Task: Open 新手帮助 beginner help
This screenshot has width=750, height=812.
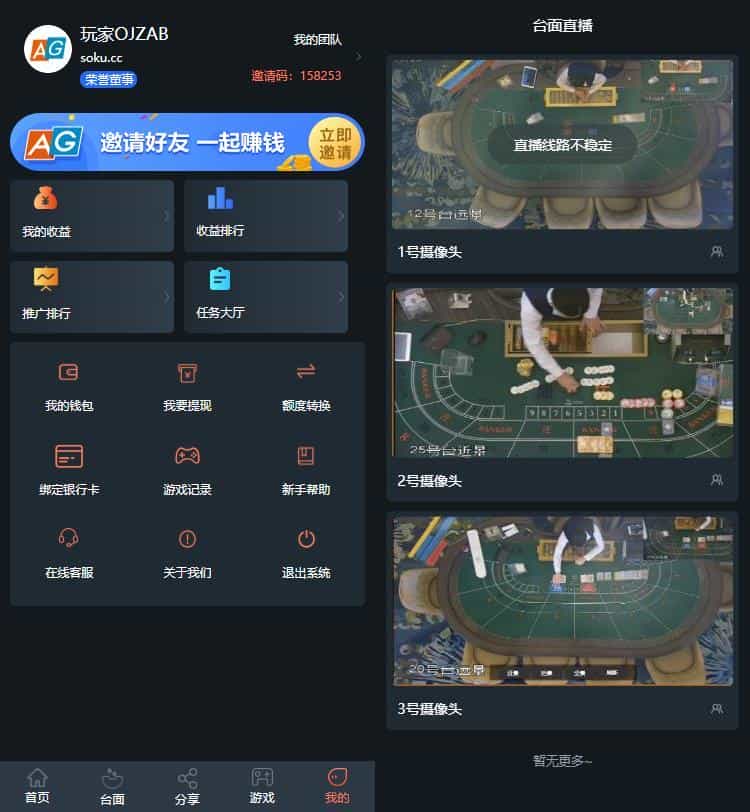Action: tap(306, 470)
